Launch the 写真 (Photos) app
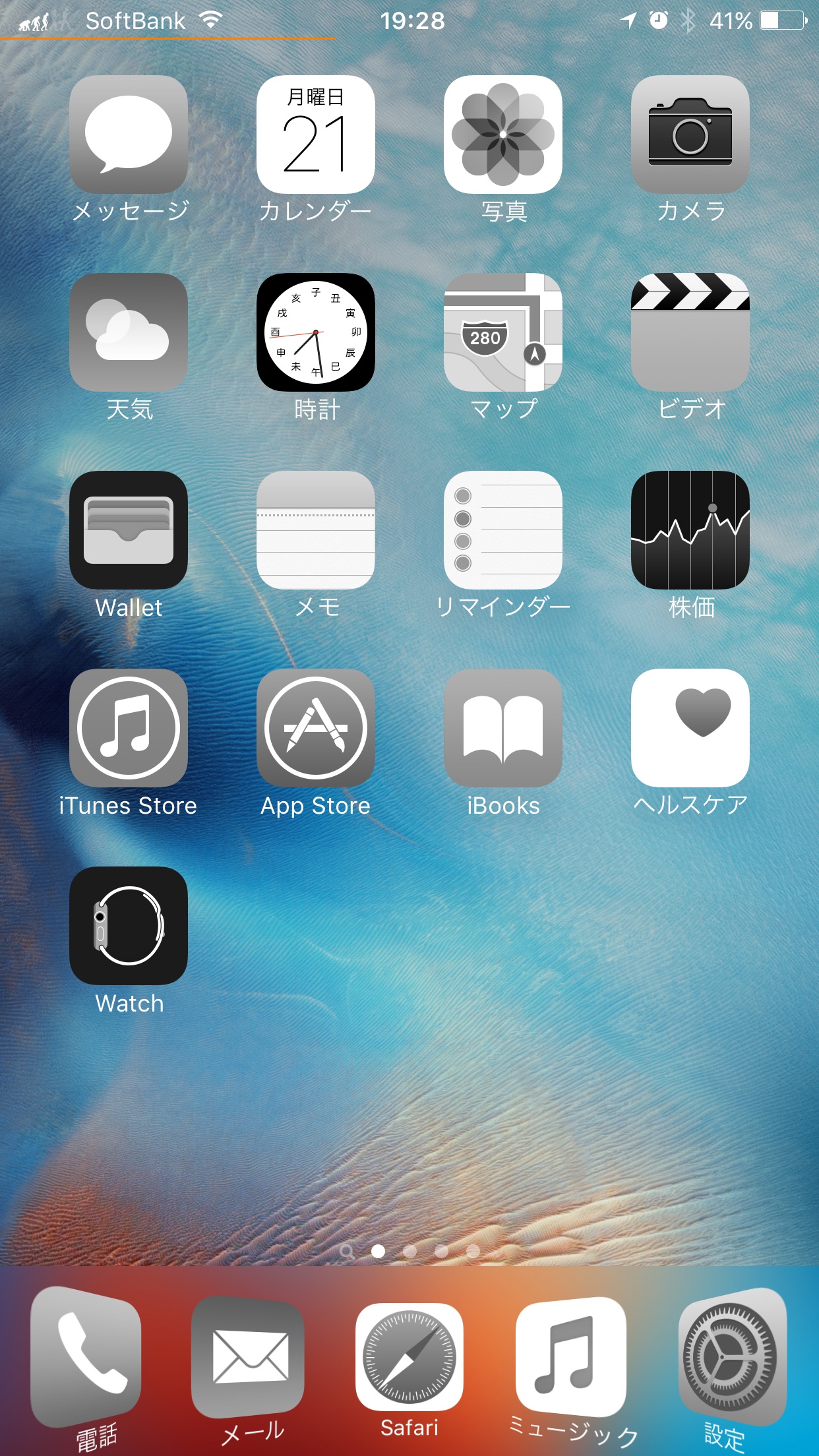819x1456 pixels. 503,135
